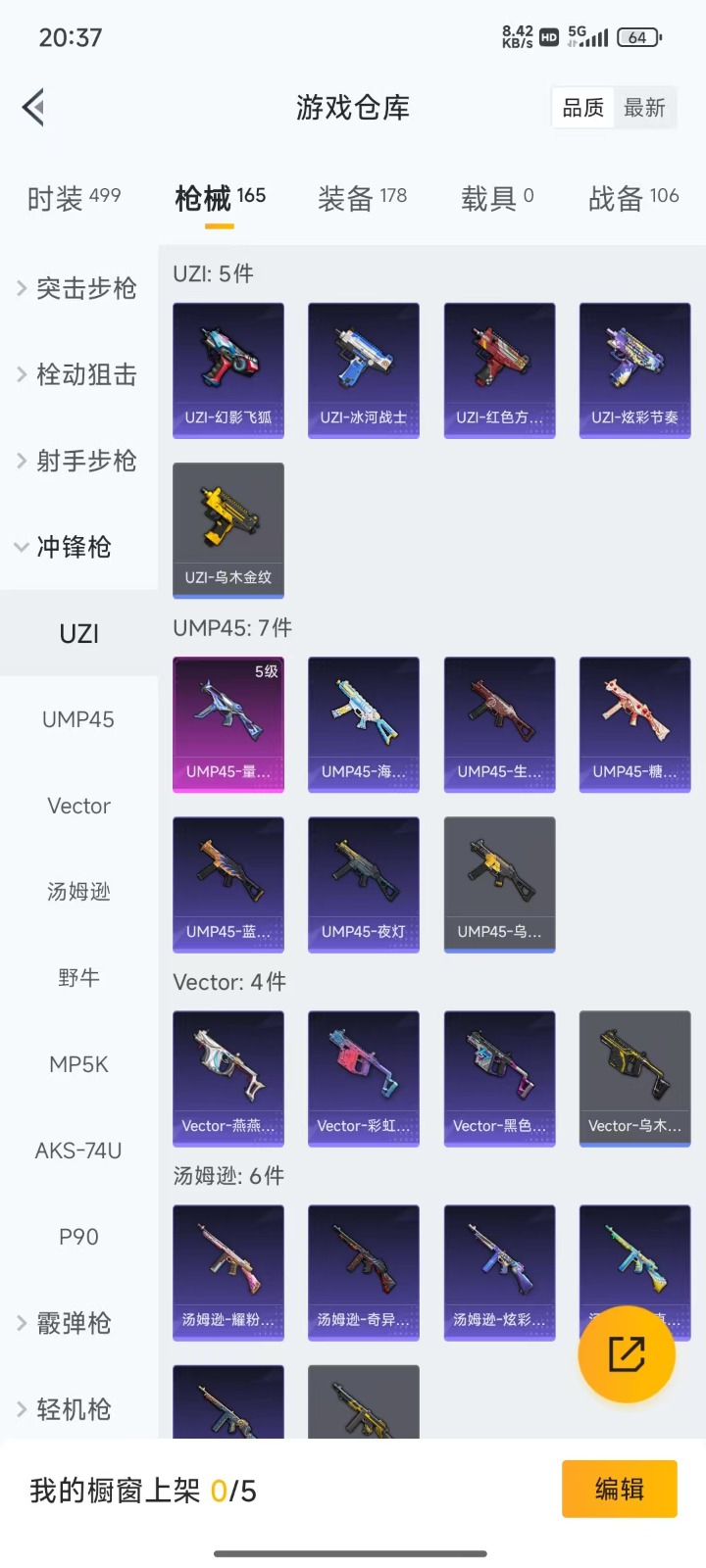This screenshot has height=1568, width=706.
Task: Switch to the 时装 tab
Action: [74, 198]
